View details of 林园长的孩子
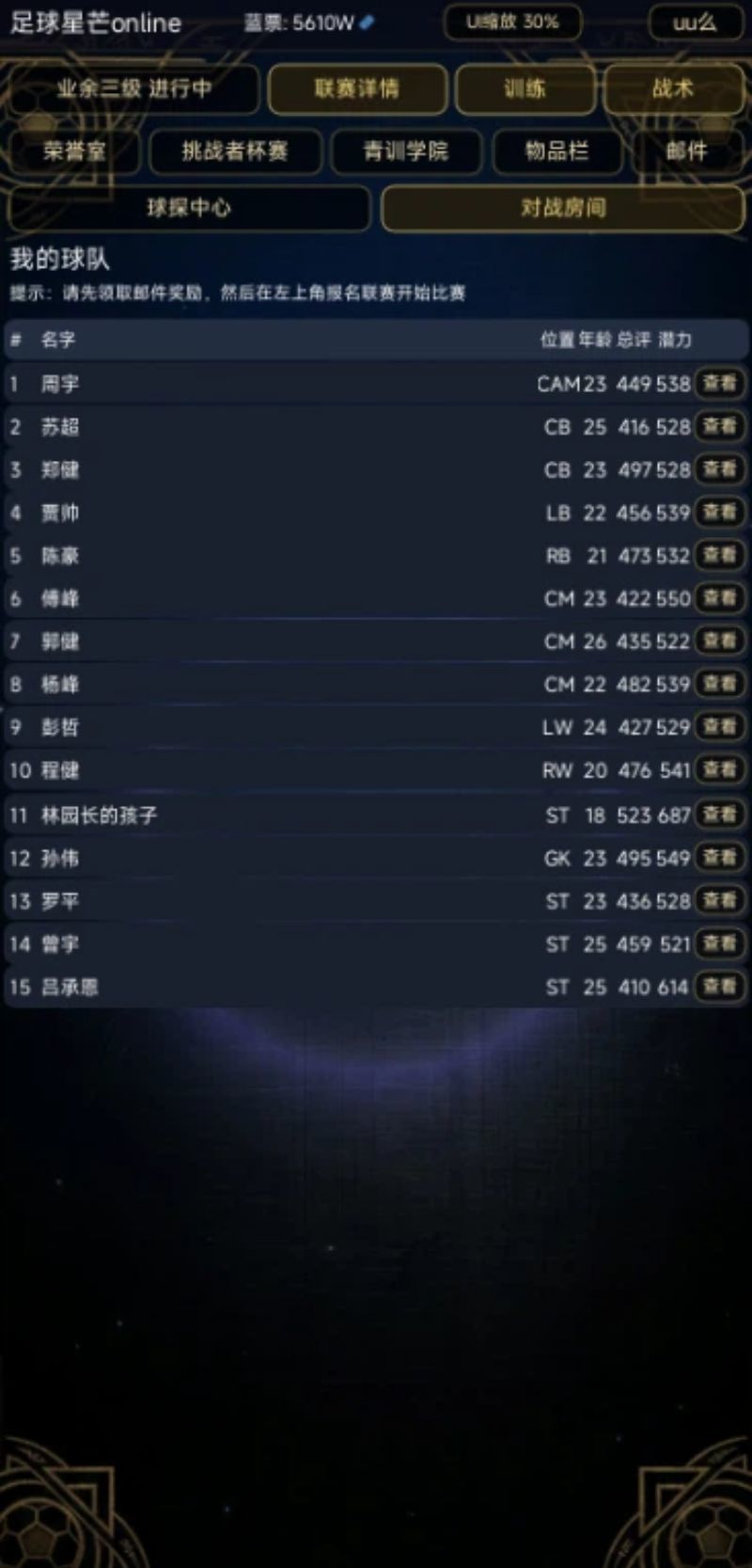Viewport: 752px width, 1568px height. pyautogui.click(x=720, y=815)
